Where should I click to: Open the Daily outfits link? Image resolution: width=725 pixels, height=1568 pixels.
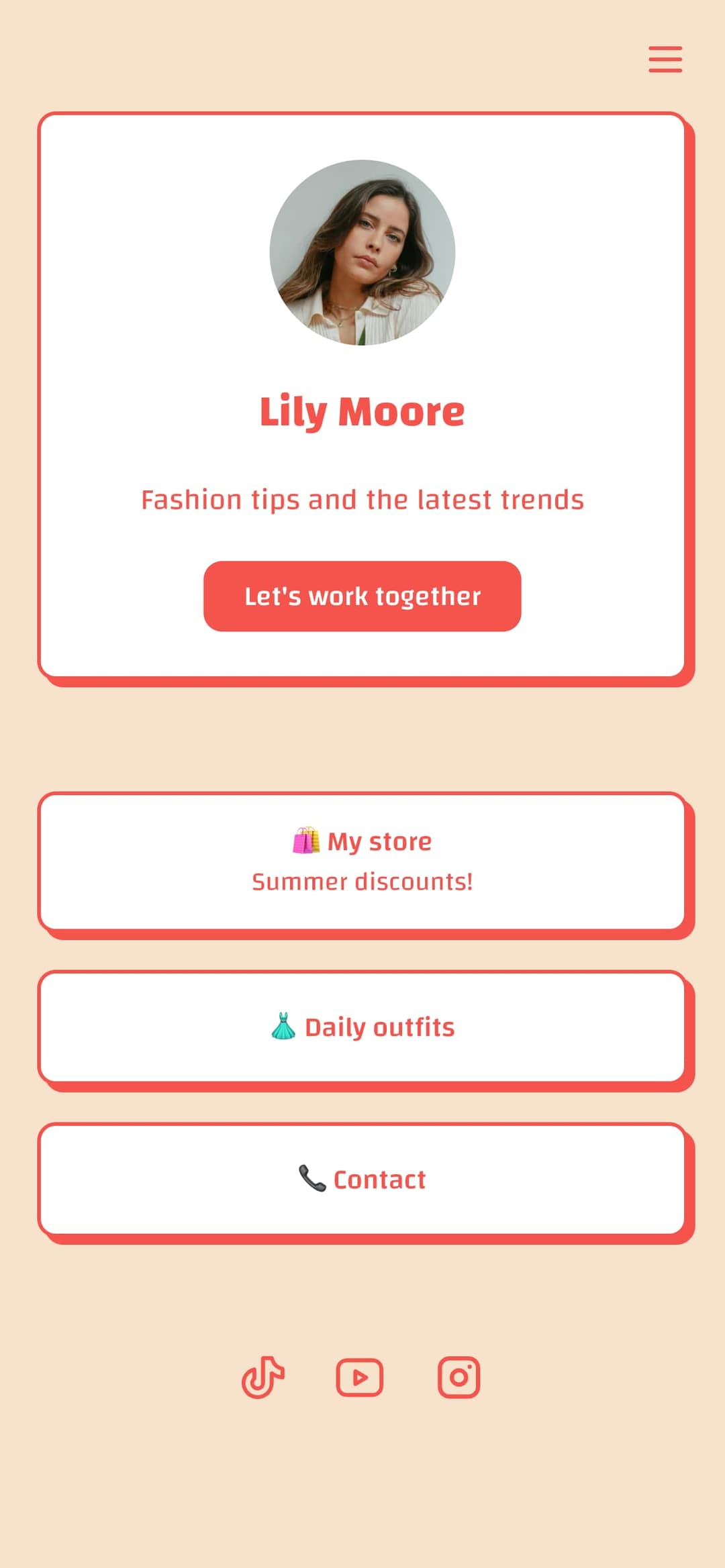coord(362,1026)
